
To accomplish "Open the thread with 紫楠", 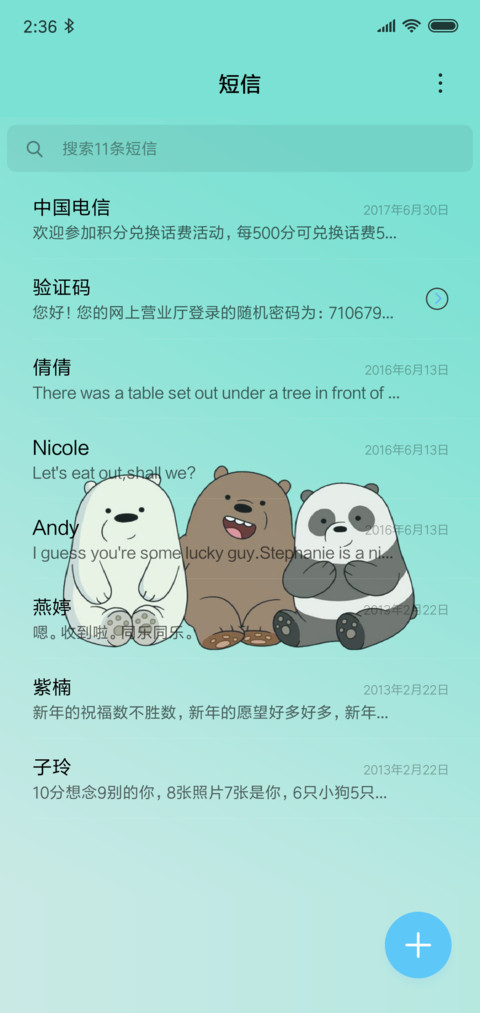I will (240, 700).
